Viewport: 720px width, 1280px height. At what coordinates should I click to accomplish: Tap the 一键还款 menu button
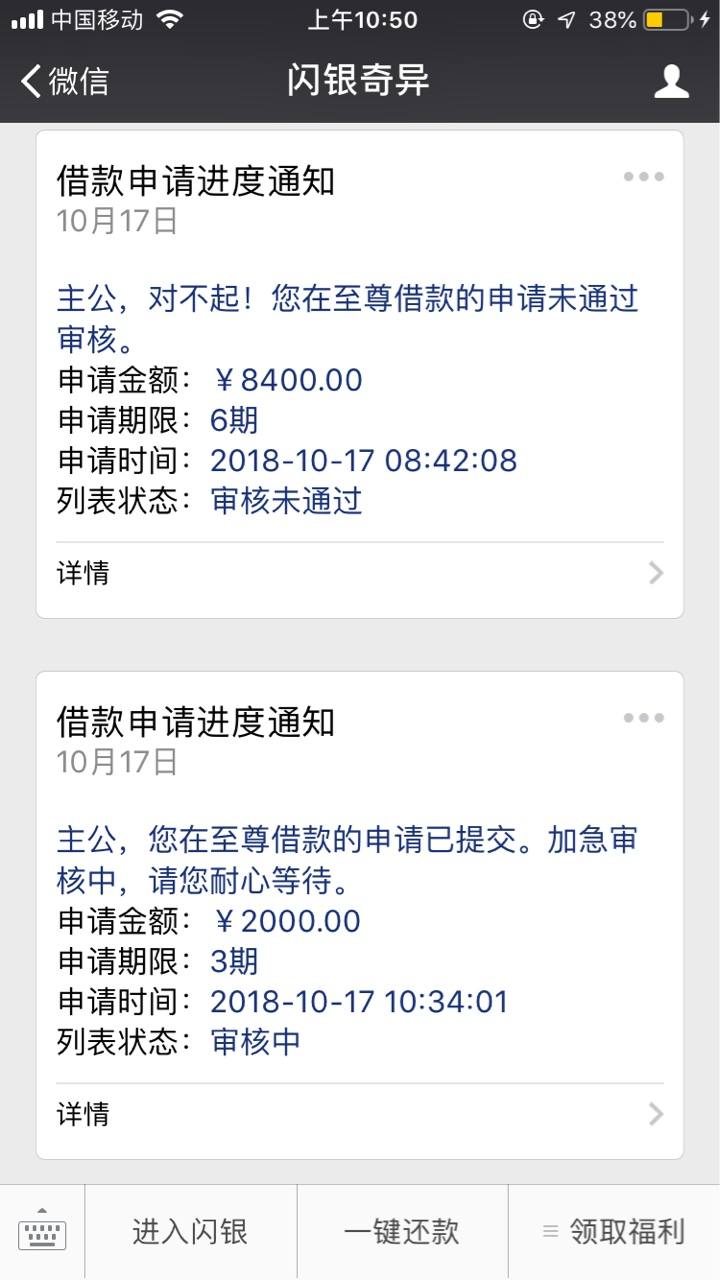click(x=402, y=1232)
